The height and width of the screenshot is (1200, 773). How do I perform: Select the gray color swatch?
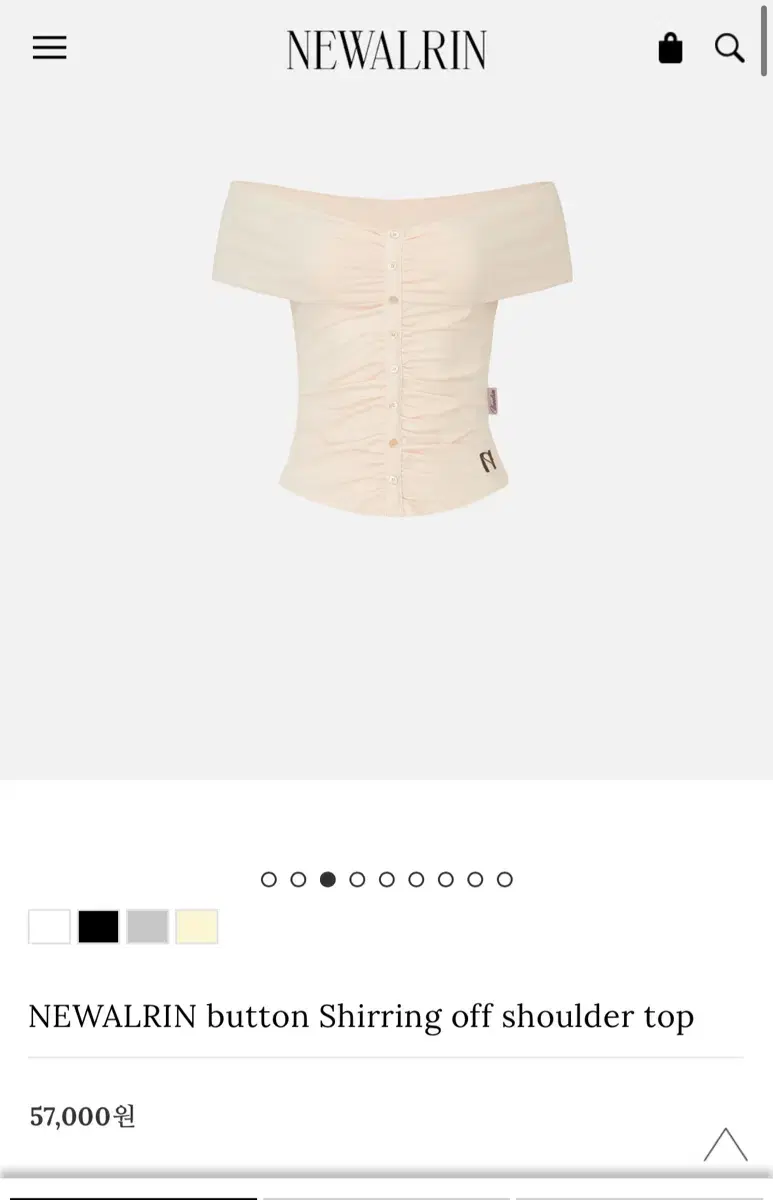pyautogui.click(x=147, y=926)
